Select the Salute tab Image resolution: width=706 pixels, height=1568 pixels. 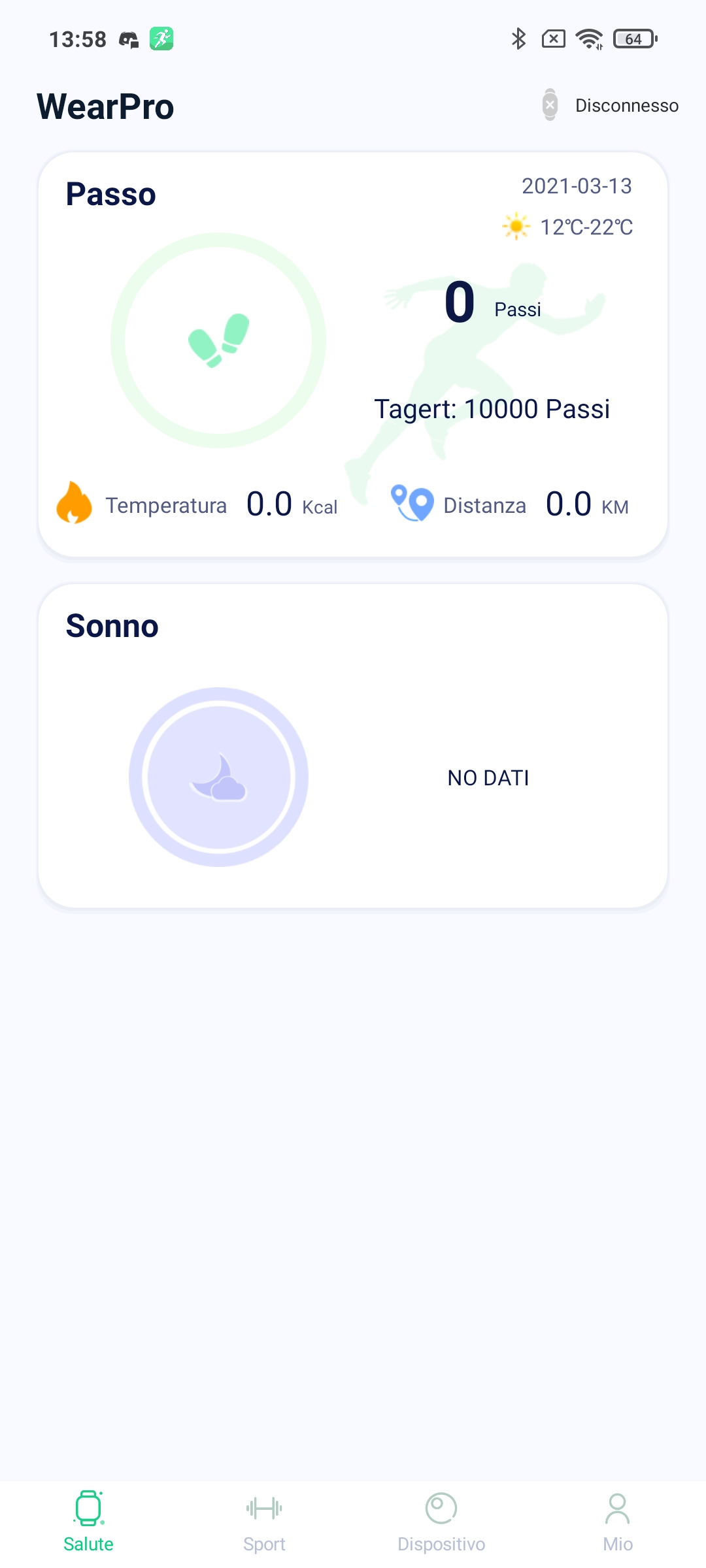88,1522
